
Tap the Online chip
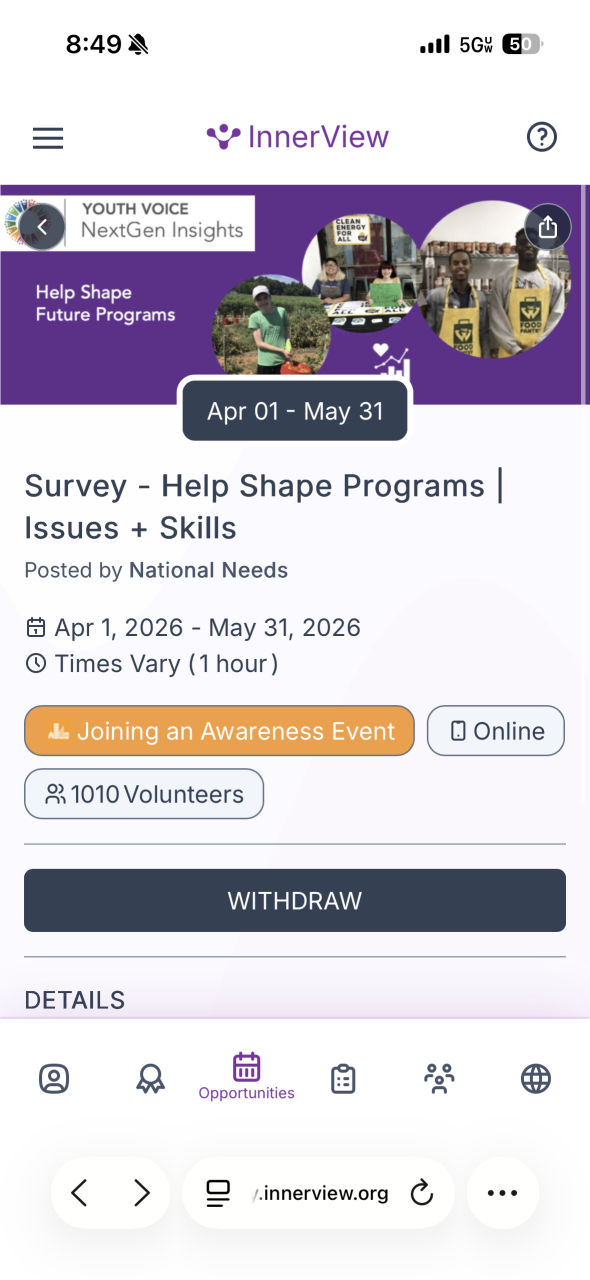(x=496, y=731)
